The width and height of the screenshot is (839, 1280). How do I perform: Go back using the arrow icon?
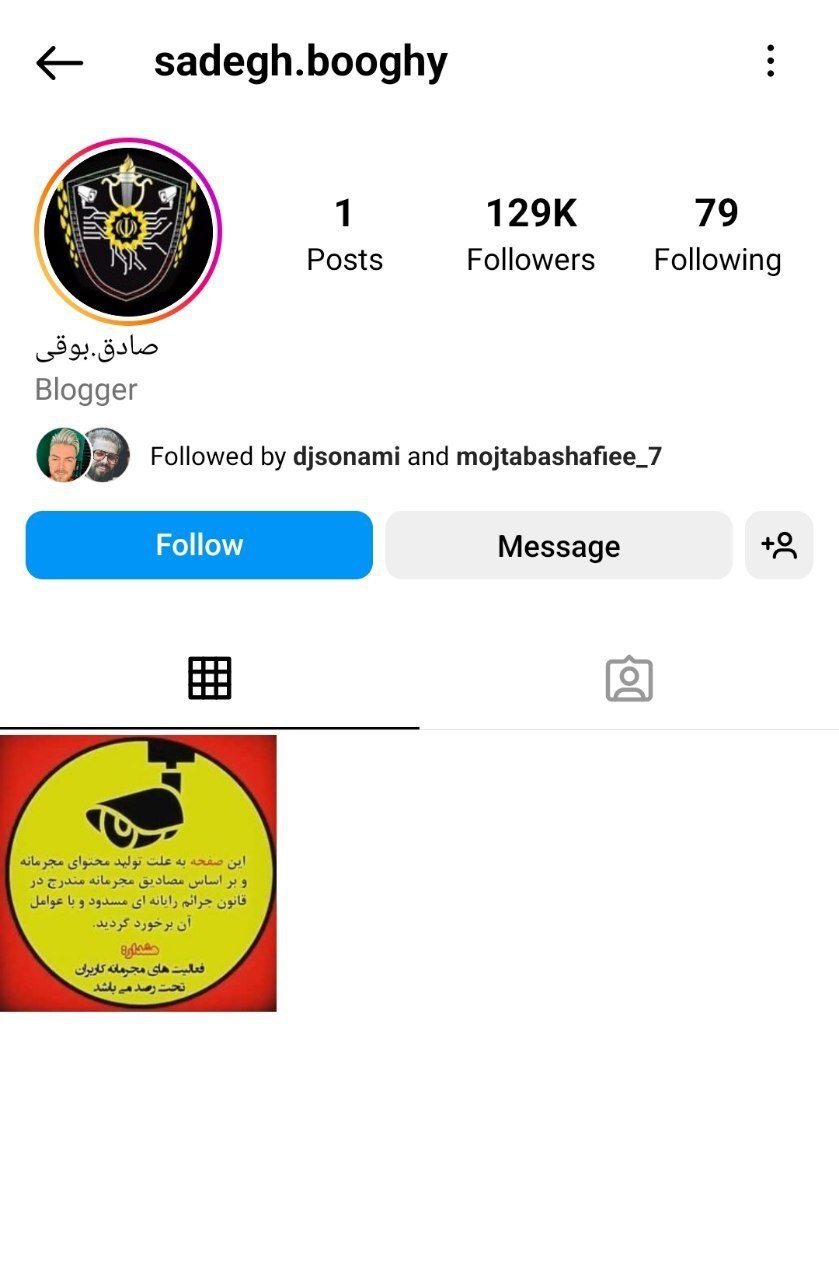click(59, 63)
